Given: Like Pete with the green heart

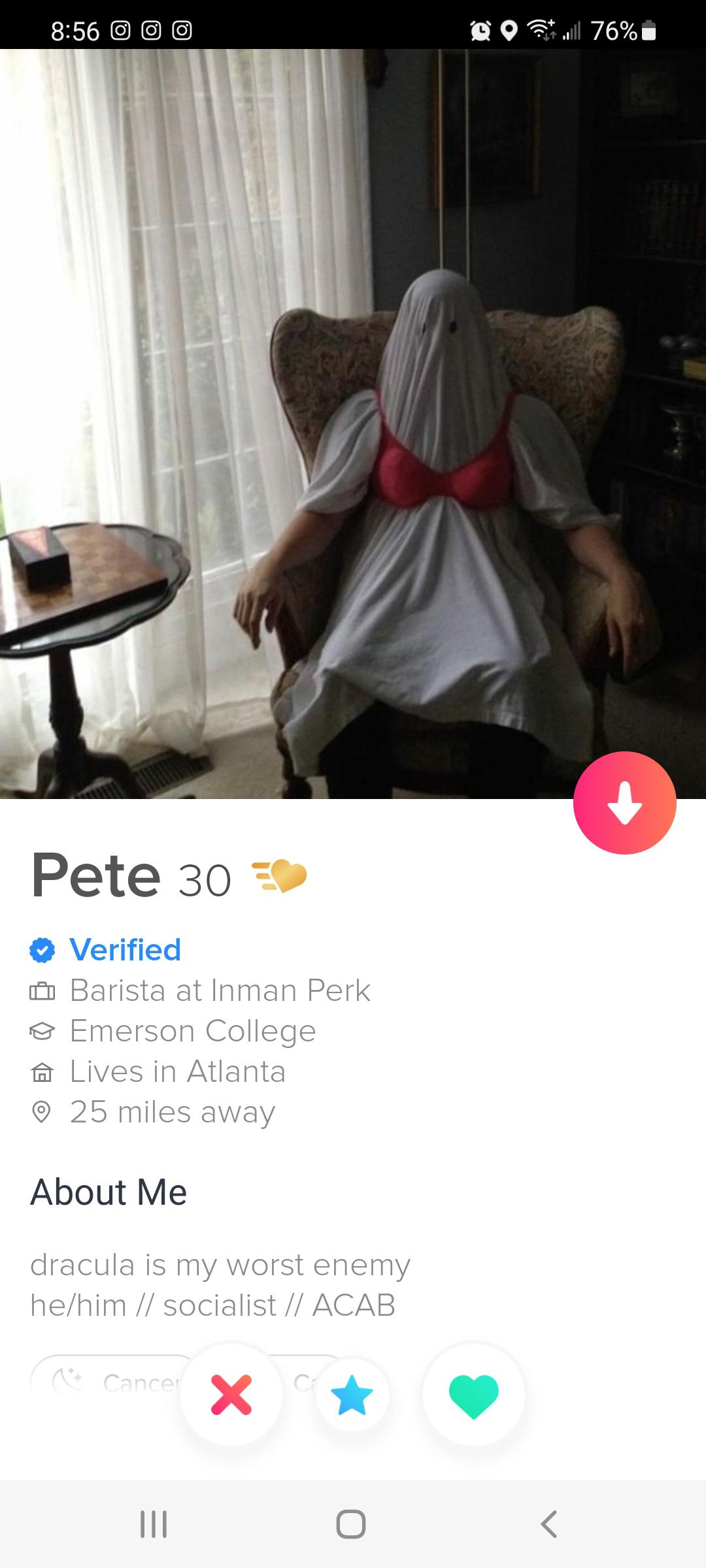Looking at the screenshot, I should point(474,1394).
